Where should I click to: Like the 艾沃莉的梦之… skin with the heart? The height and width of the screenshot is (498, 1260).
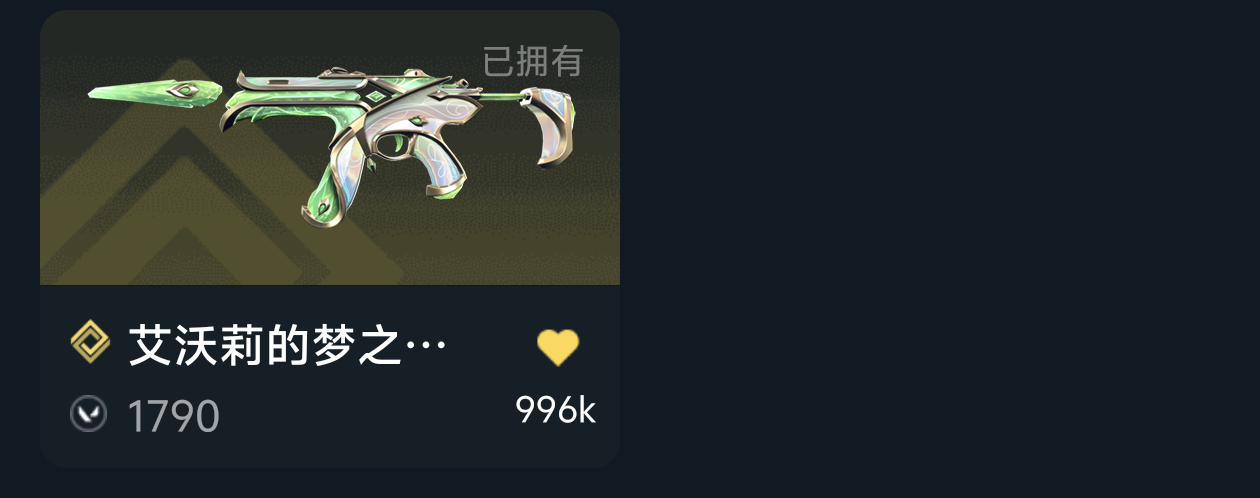[558, 348]
